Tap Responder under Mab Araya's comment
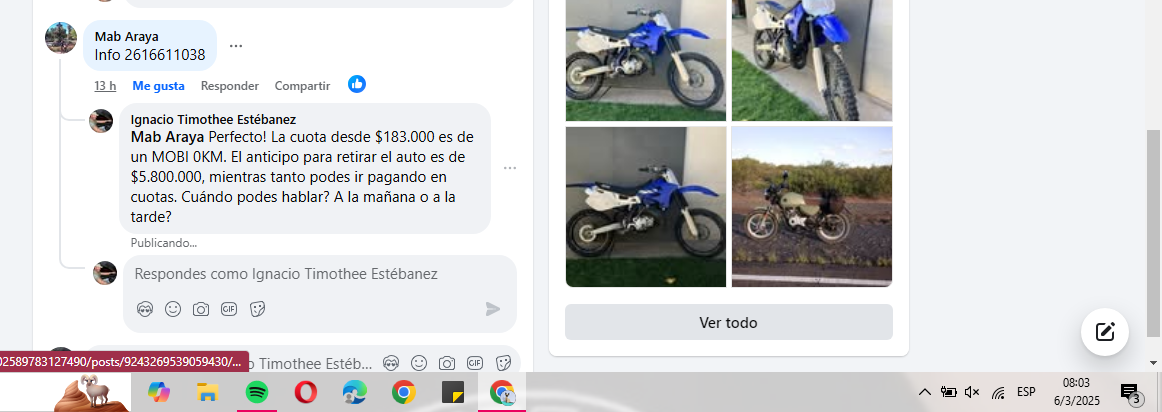This screenshot has height=412, width=1162. (229, 86)
